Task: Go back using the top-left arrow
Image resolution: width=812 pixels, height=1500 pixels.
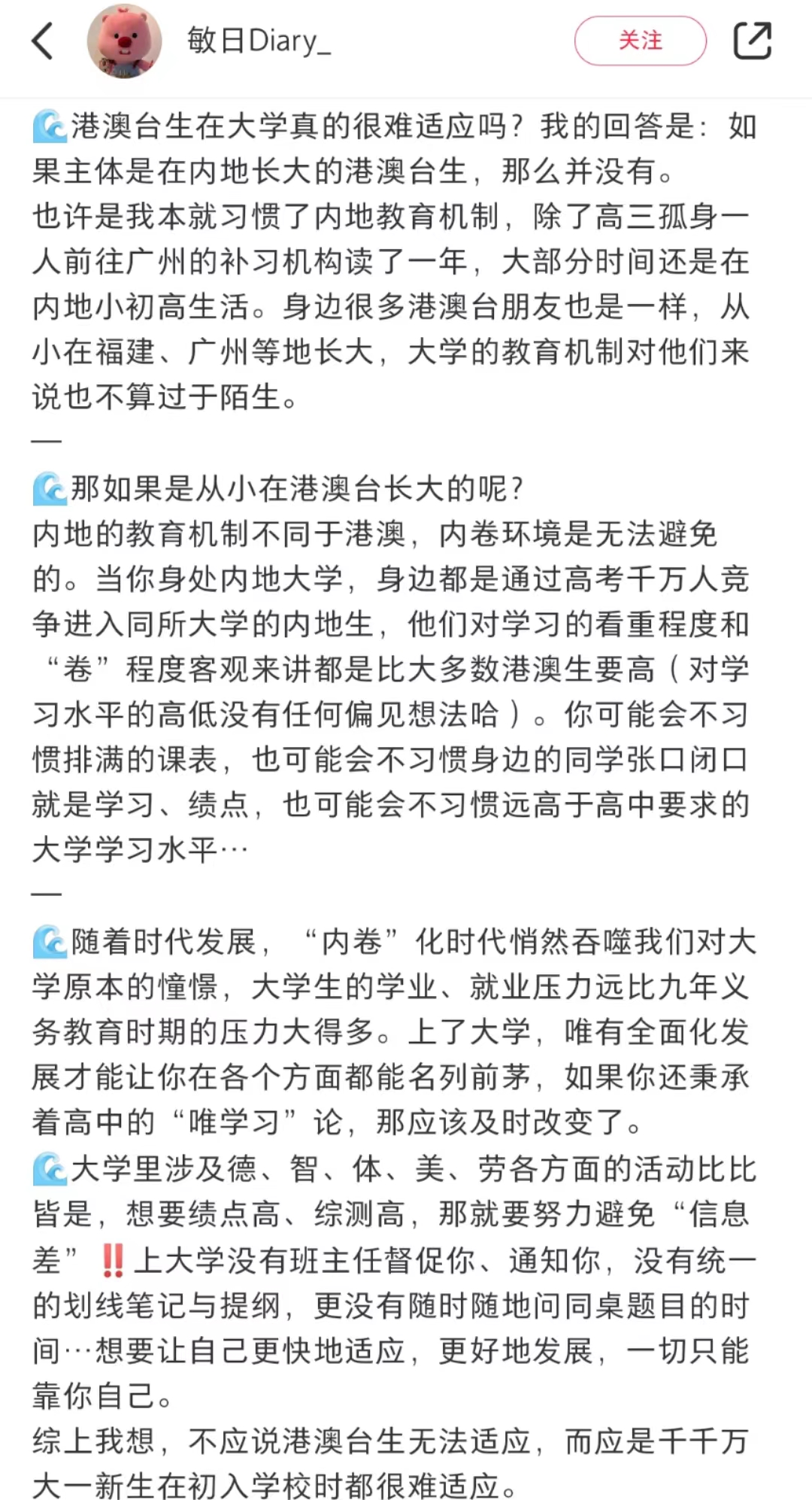Action: point(43,41)
